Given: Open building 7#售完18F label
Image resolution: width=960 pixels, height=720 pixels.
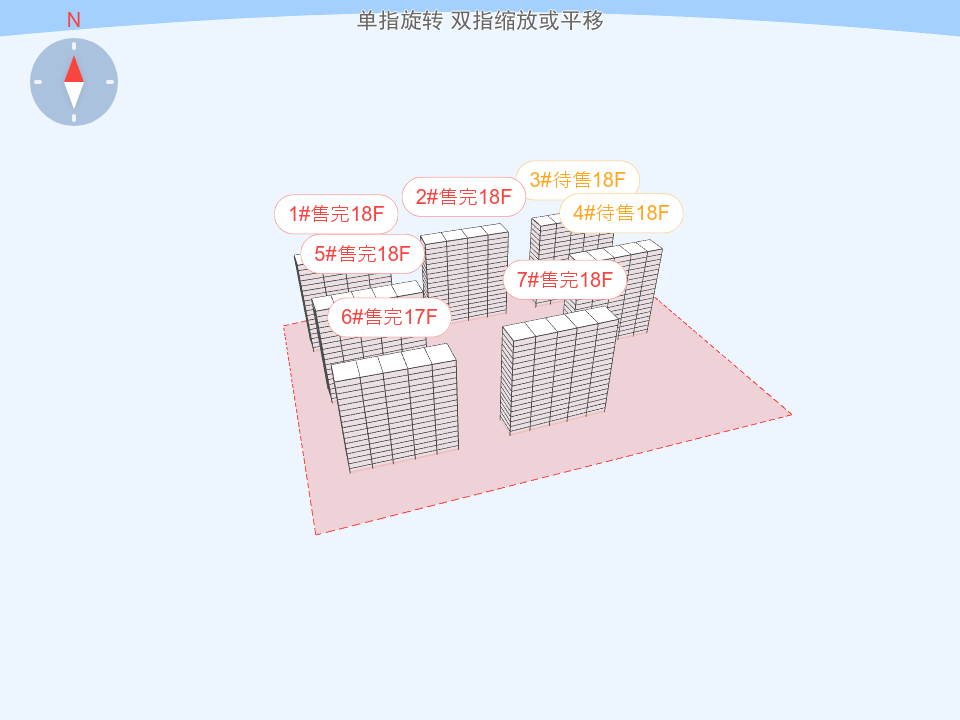Looking at the screenshot, I should (x=564, y=280).
